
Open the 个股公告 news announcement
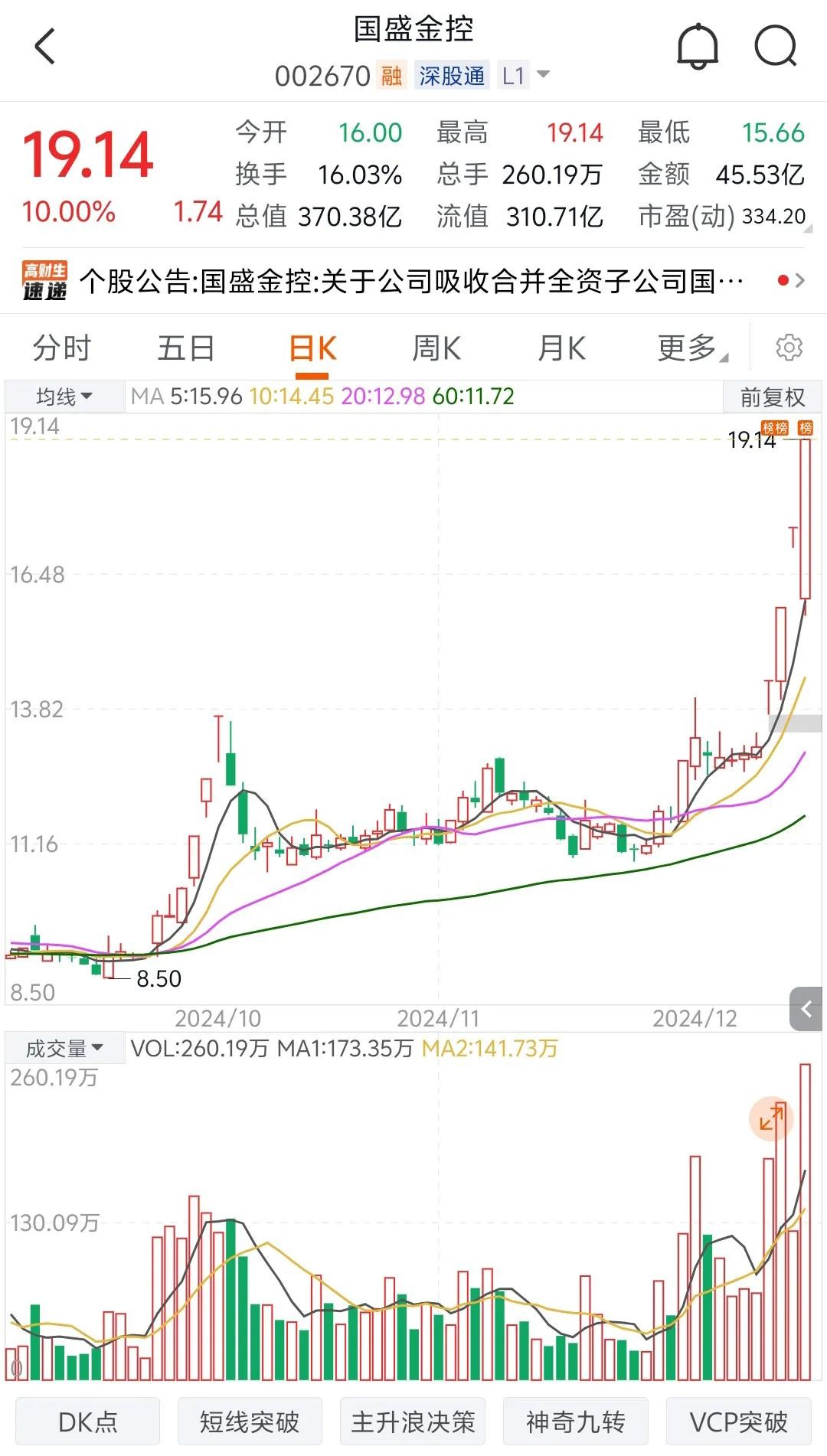pyautogui.click(x=412, y=281)
